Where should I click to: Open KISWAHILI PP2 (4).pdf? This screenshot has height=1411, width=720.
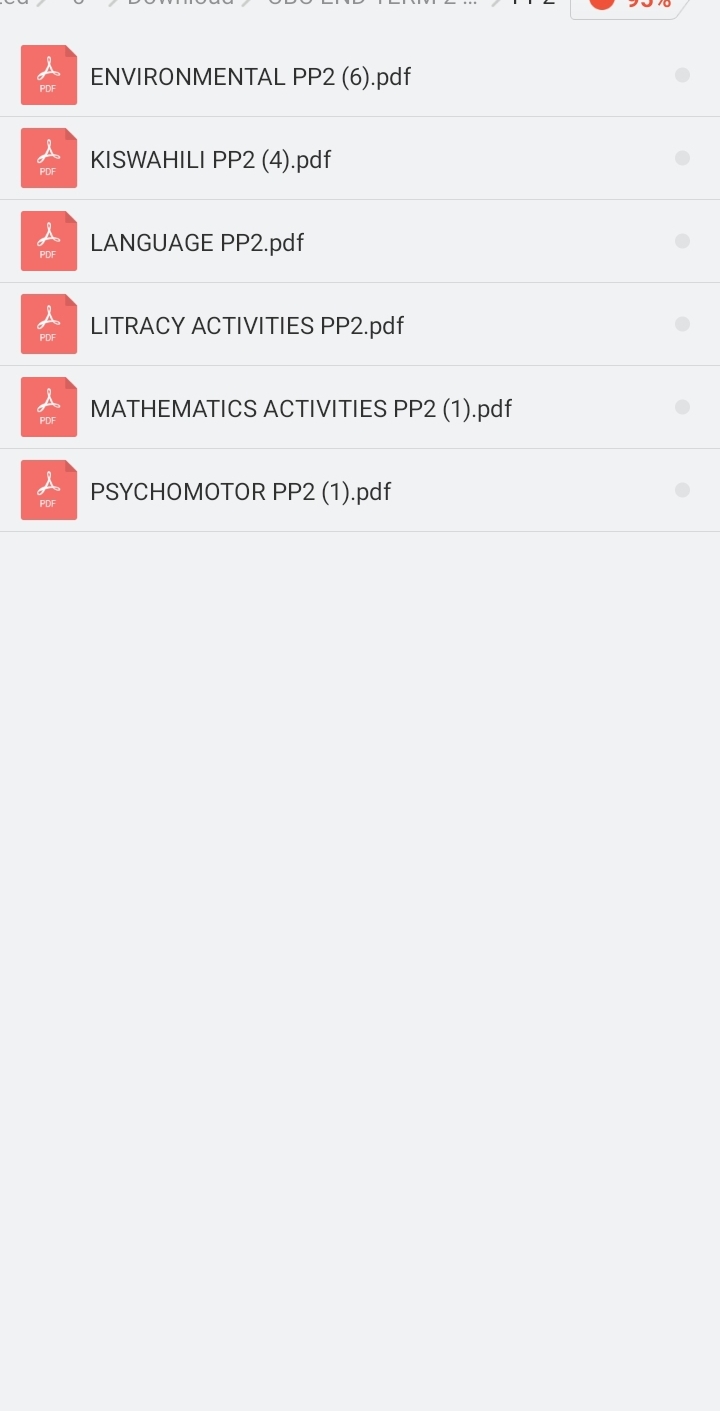pyautogui.click(x=211, y=158)
